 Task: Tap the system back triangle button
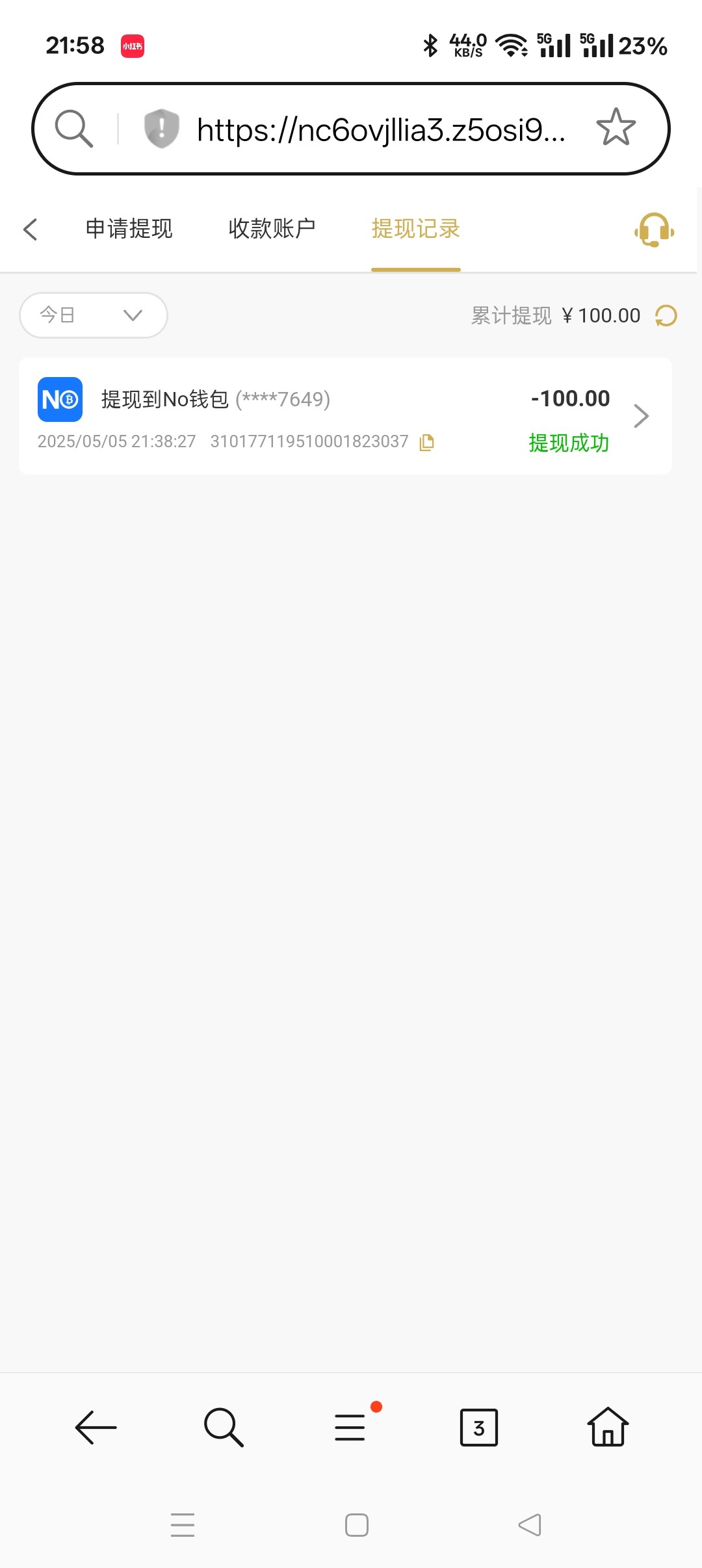530,1525
